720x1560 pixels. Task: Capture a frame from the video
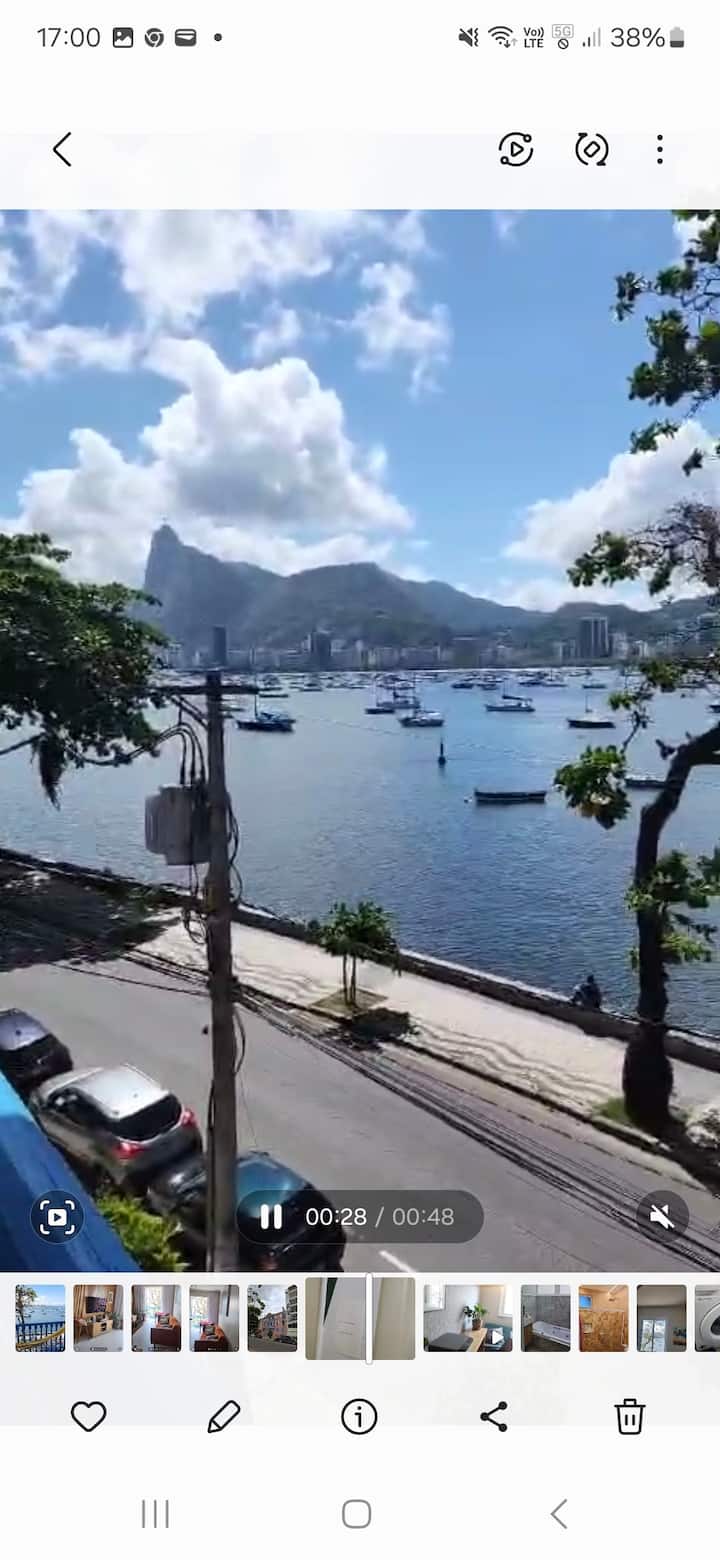(x=57, y=1217)
